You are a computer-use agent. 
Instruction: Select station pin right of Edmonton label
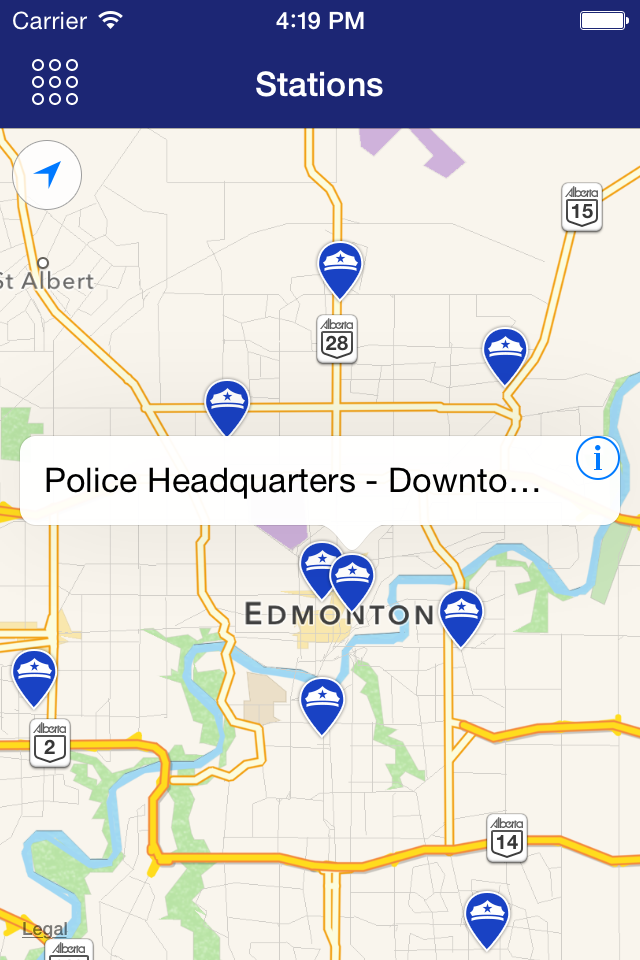461,618
